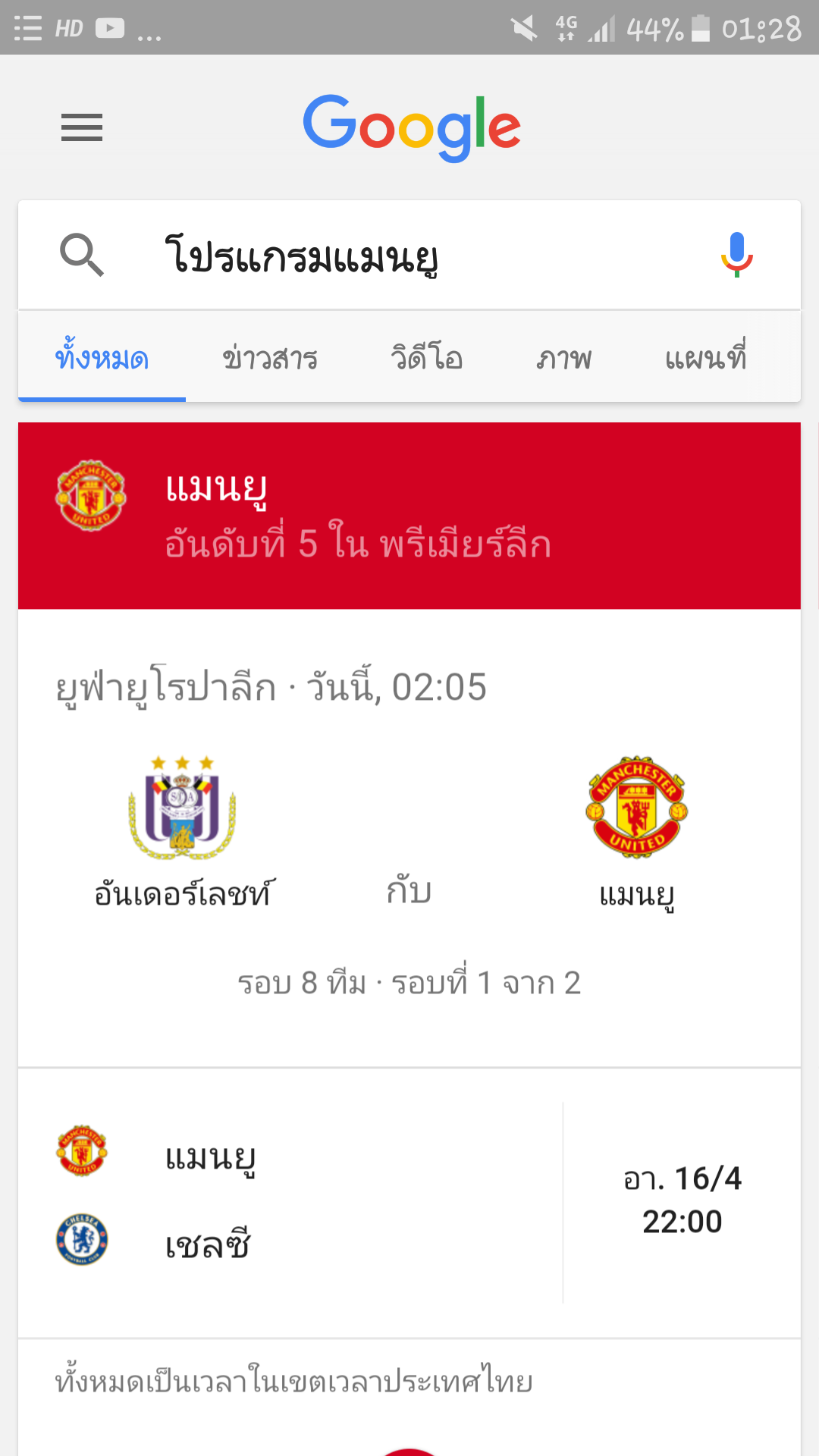Open the แมนยู team header card
The height and width of the screenshot is (1456, 819).
coord(409,516)
